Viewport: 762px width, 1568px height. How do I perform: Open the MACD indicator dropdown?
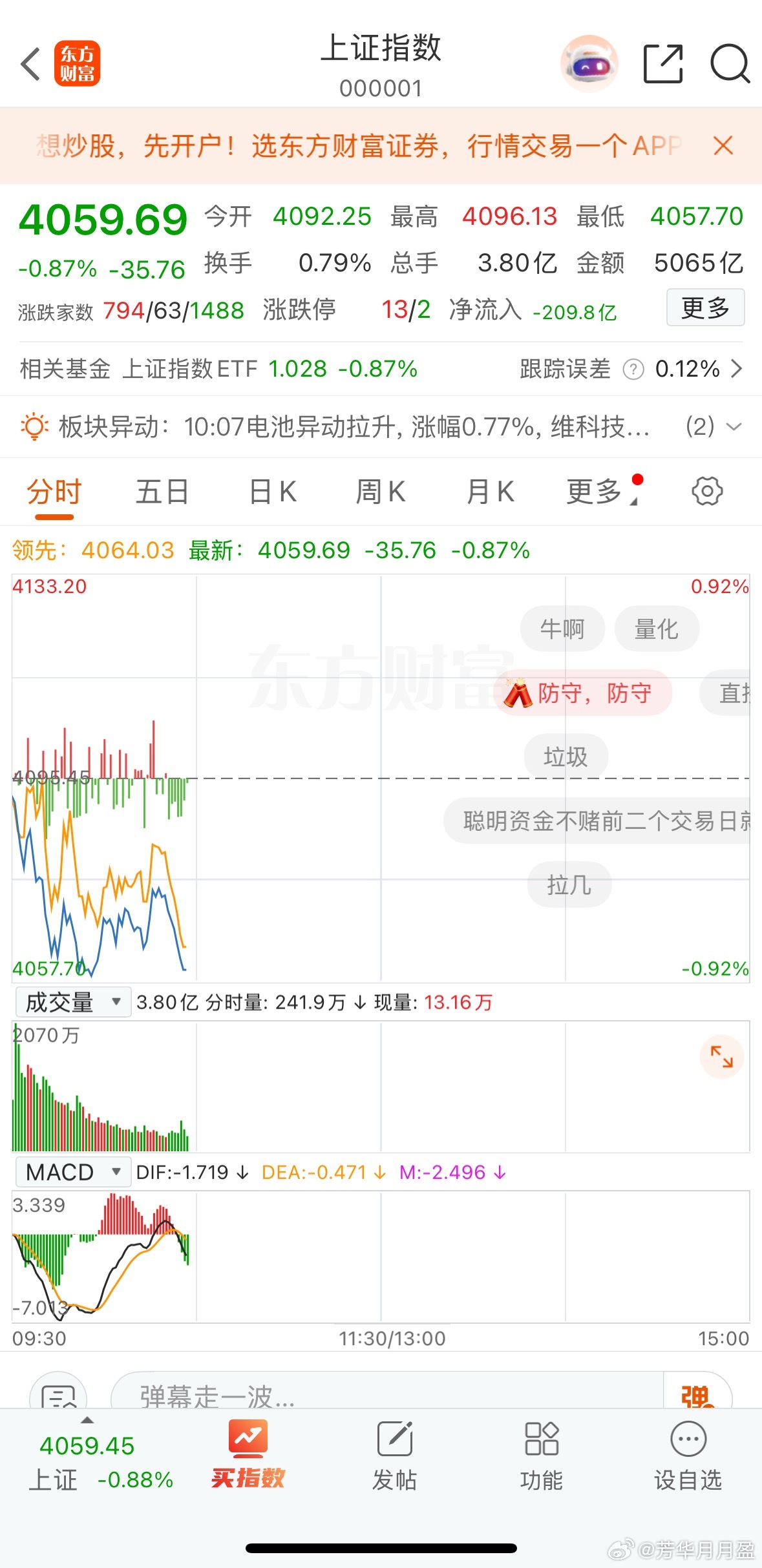point(72,1171)
